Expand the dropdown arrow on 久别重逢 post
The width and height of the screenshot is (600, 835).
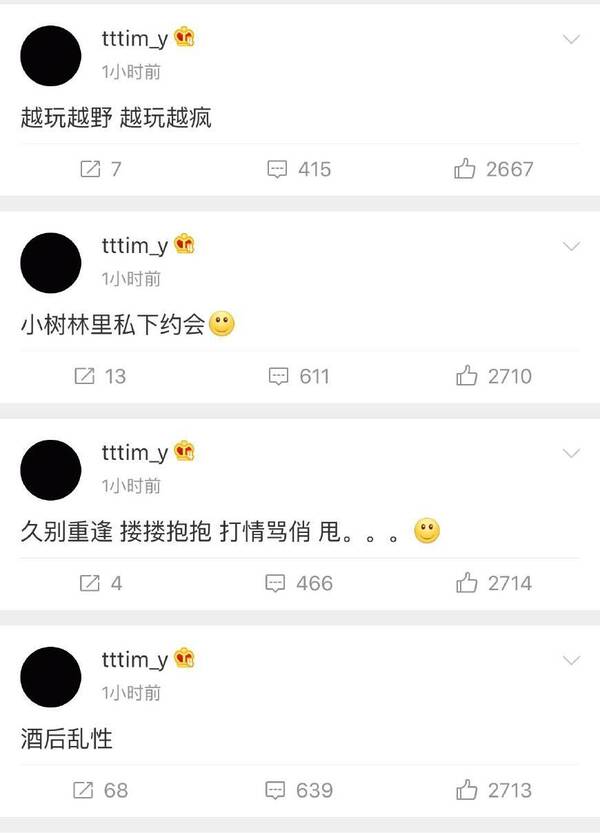[571, 453]
